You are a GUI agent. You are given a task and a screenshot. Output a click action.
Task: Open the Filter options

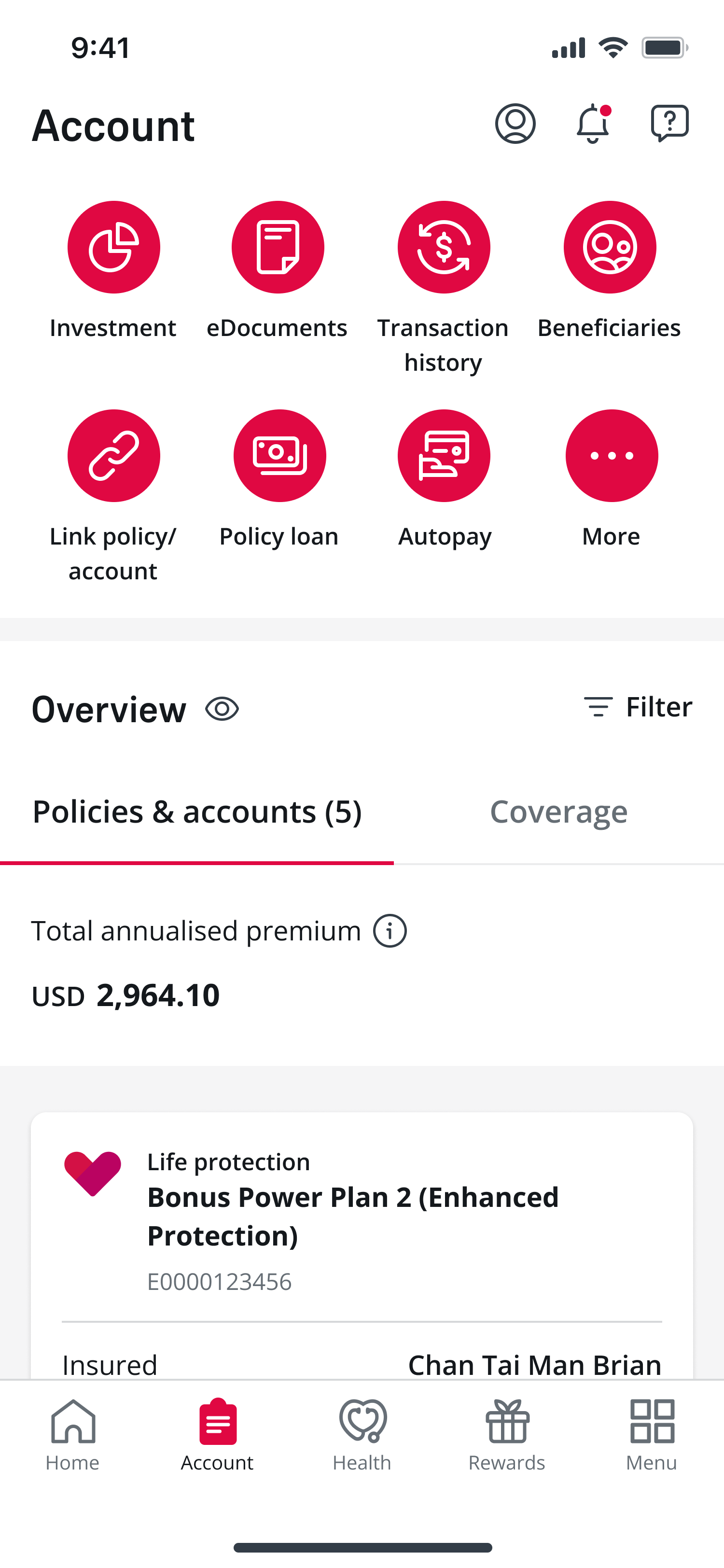click(x=638, y=707)
